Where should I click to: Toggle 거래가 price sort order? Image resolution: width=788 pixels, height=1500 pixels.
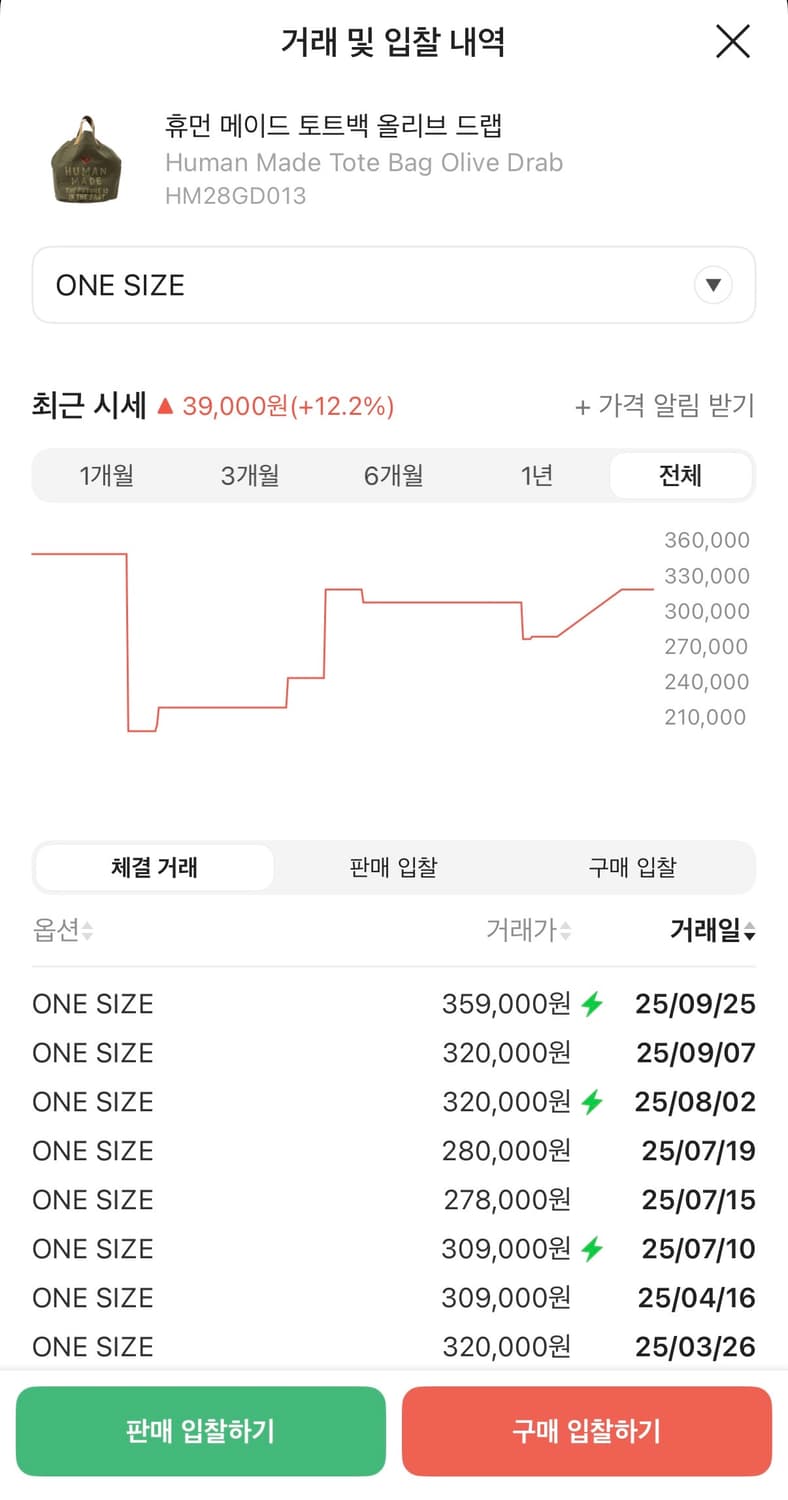coord(564,931)
